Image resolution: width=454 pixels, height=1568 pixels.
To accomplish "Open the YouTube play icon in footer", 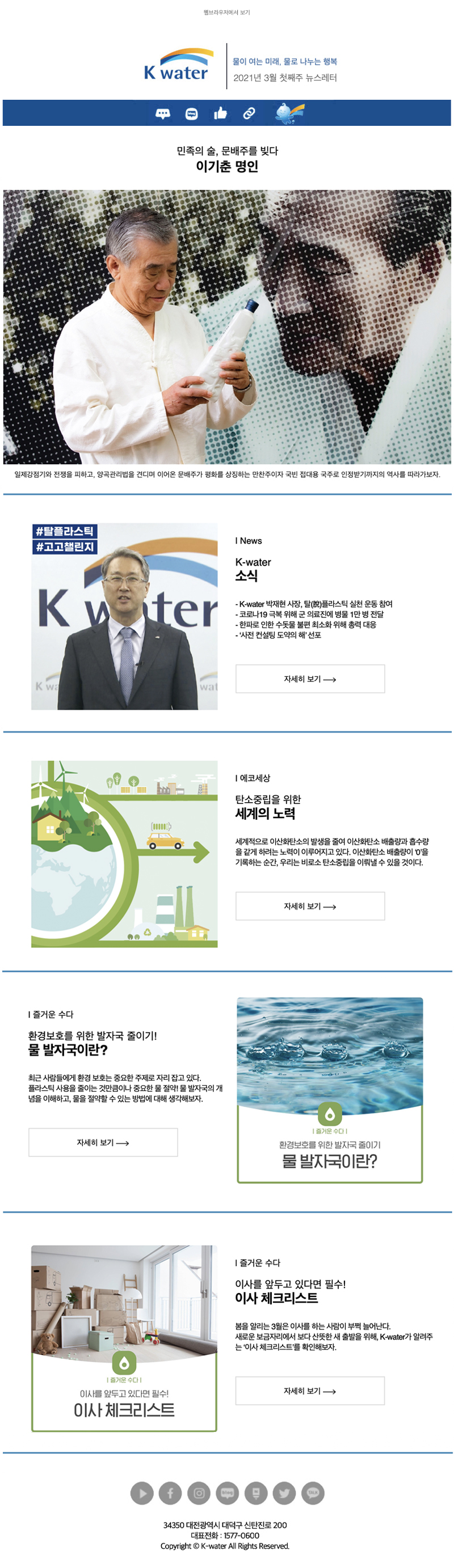I will pos(141,1493).
